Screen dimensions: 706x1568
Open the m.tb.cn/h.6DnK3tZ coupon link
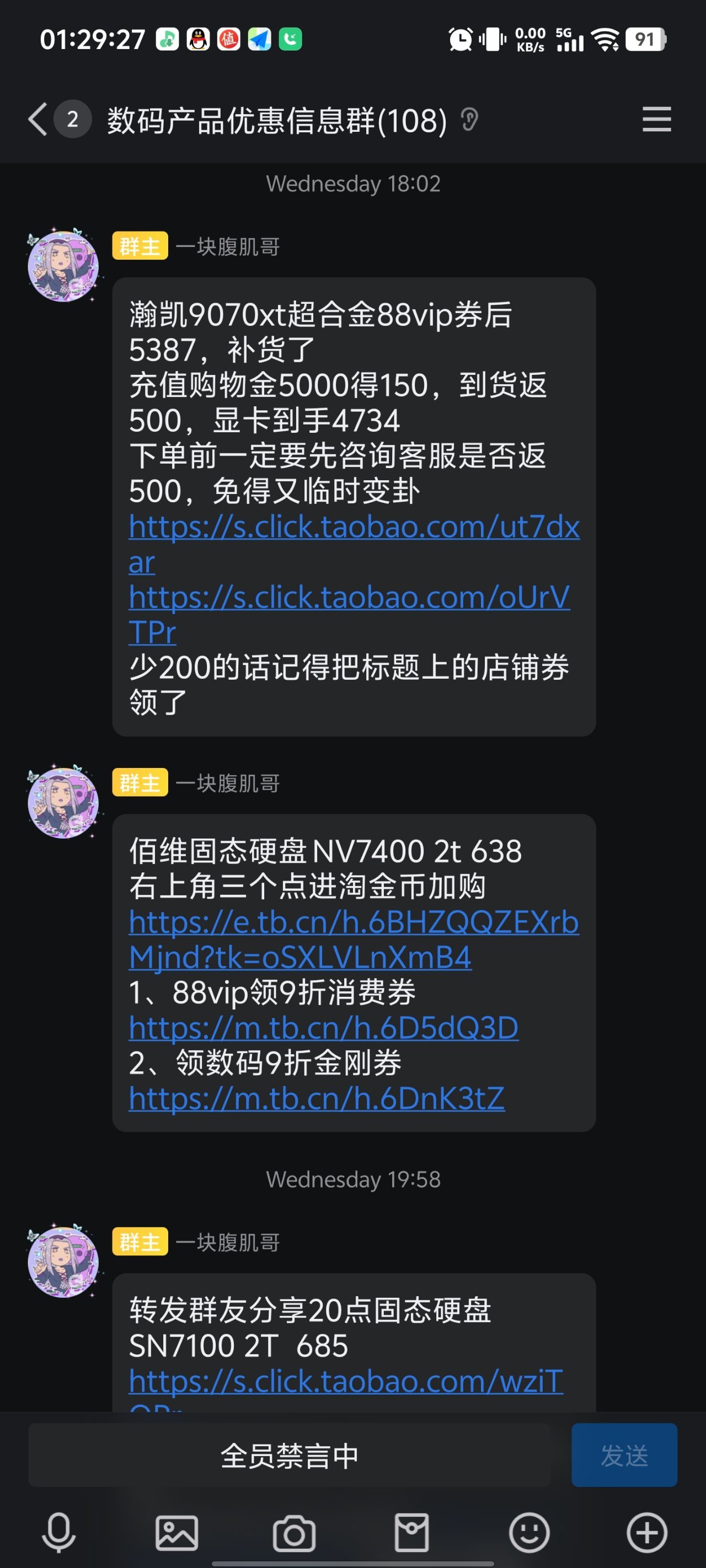[x=316, y=1099]
